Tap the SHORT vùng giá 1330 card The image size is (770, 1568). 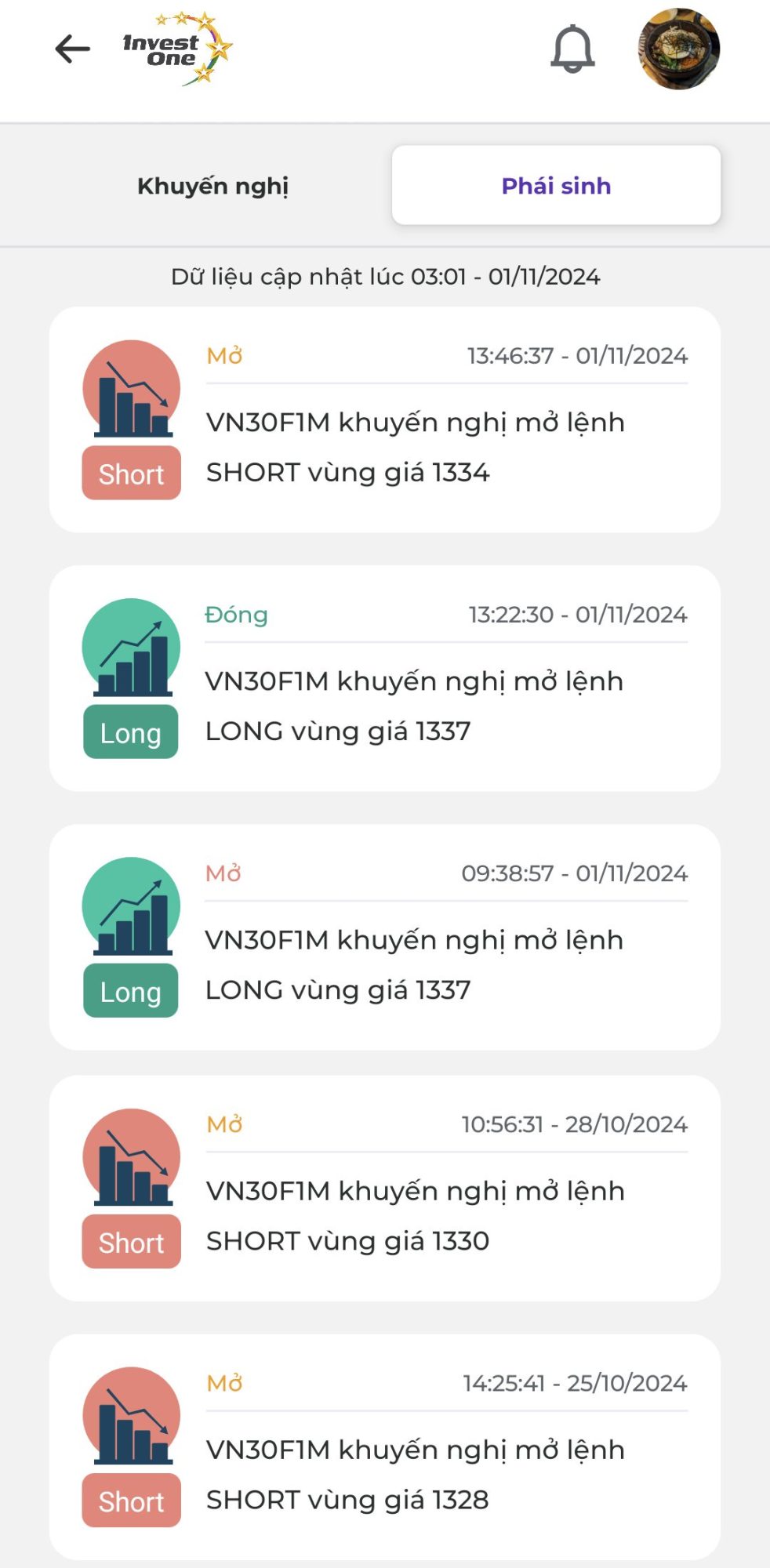384,1189
